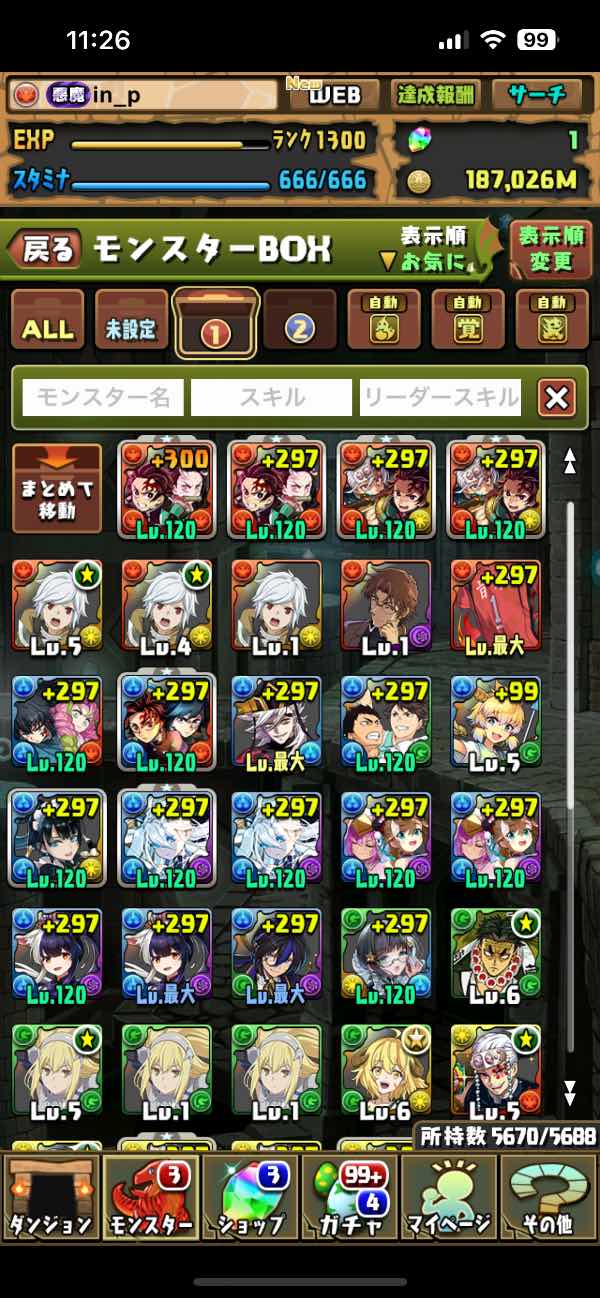Focus the モンスター名 search field
The image size is (600, 1298).
(x=103, y=397)
